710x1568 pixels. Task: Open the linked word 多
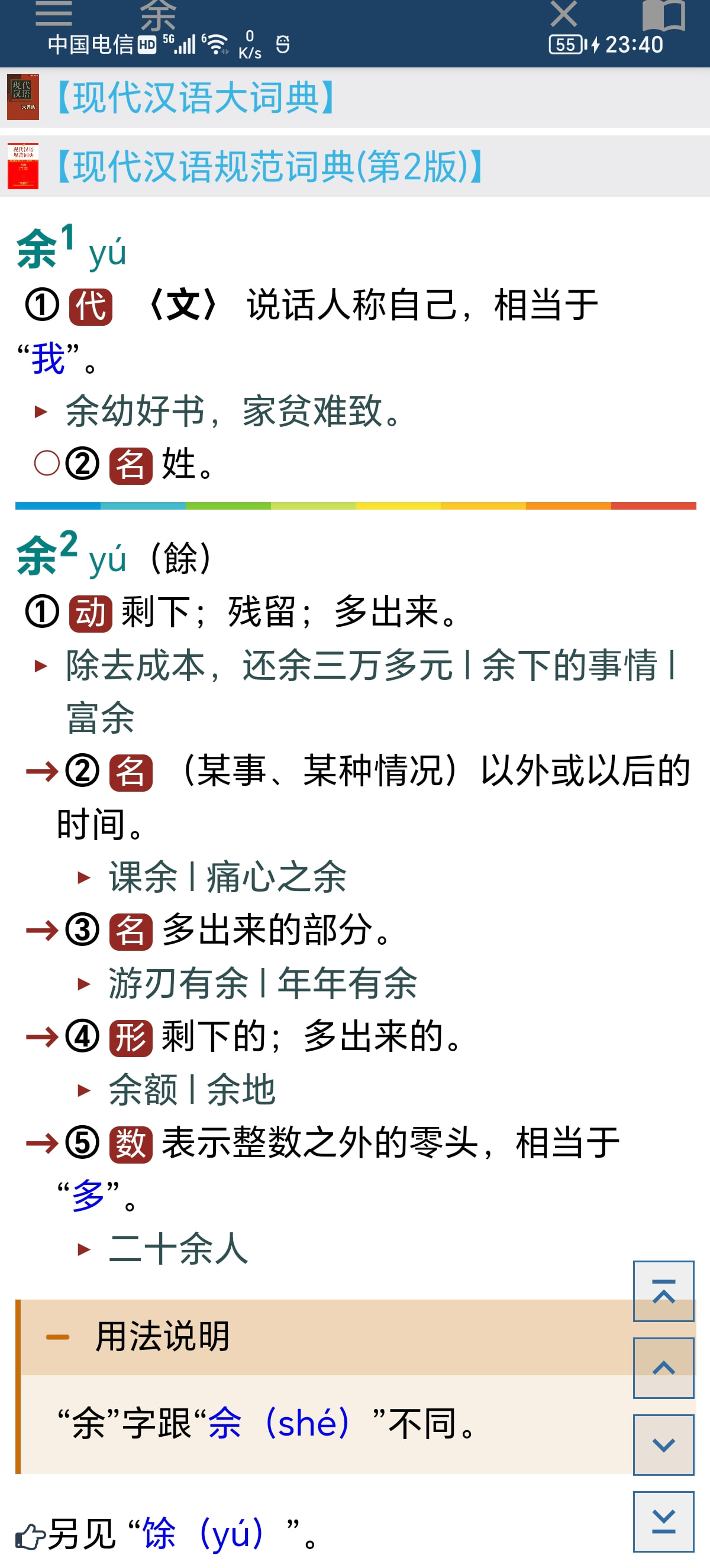tap(88, 1196)
